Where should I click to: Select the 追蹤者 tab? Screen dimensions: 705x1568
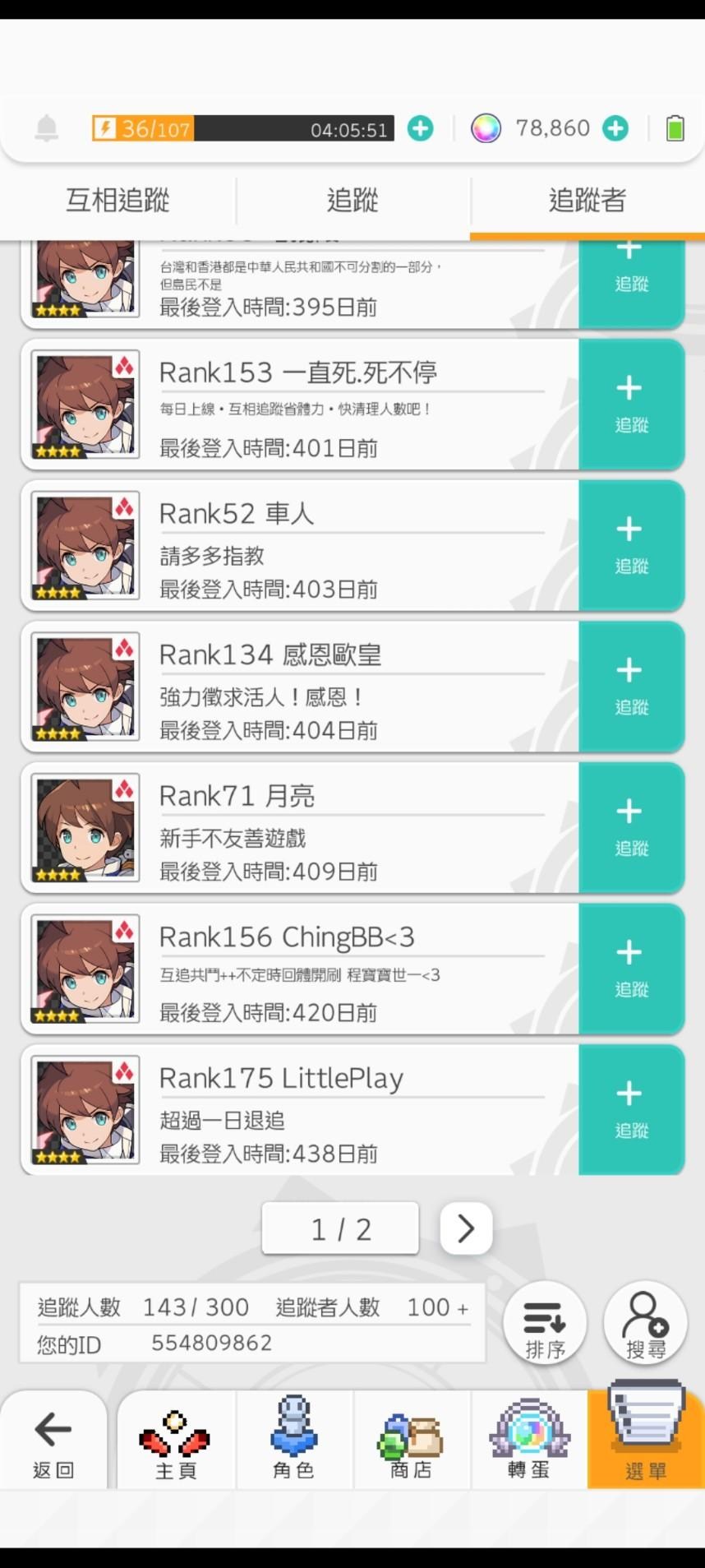click(x=587, y=200)
